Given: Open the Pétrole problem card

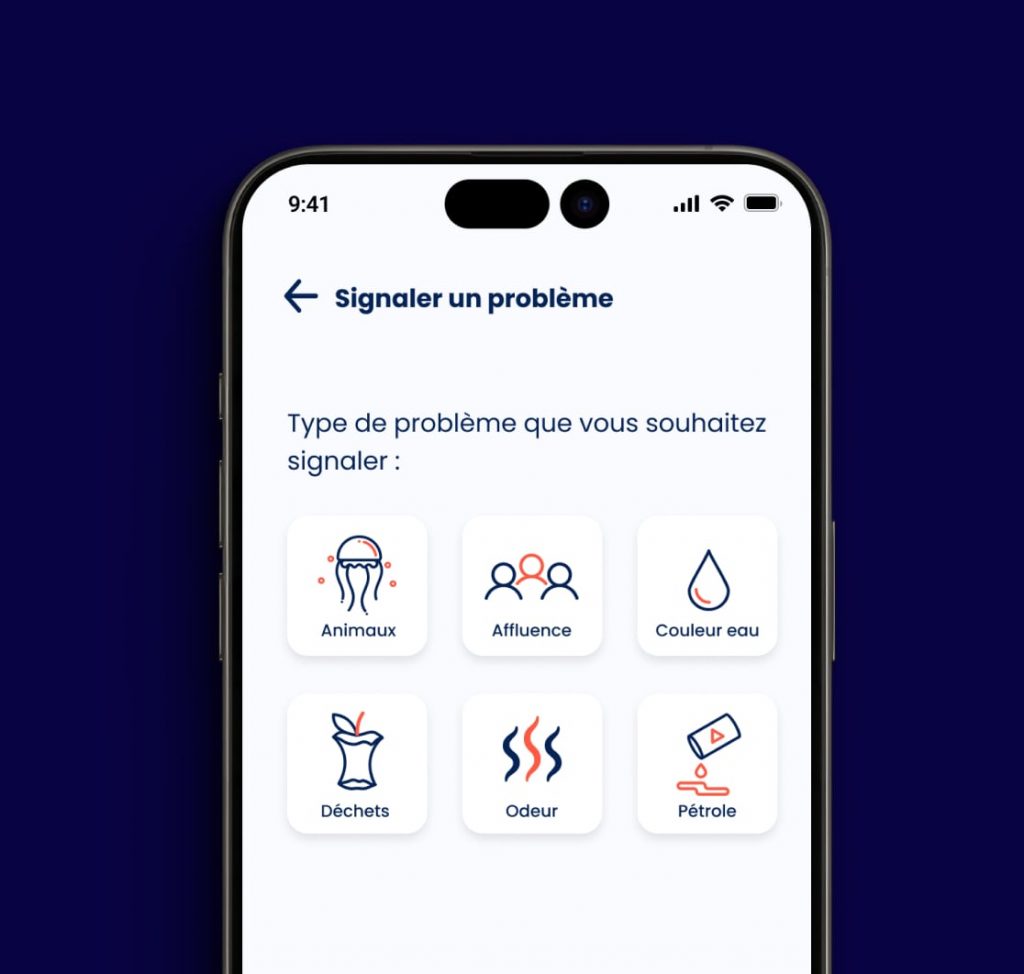Looking at the screenshot, I should (x=707, y=764).
